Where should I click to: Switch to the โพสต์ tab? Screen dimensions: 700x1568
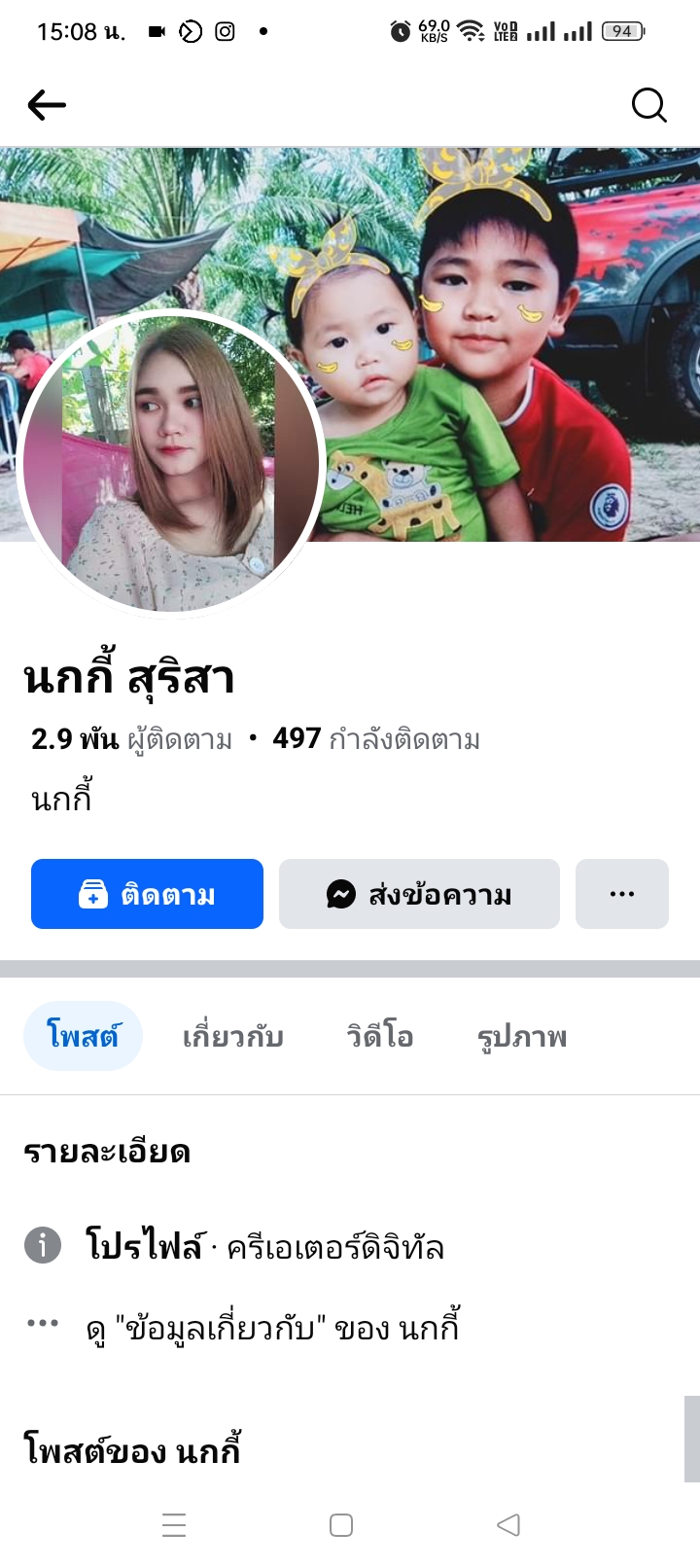(83, 1036)
